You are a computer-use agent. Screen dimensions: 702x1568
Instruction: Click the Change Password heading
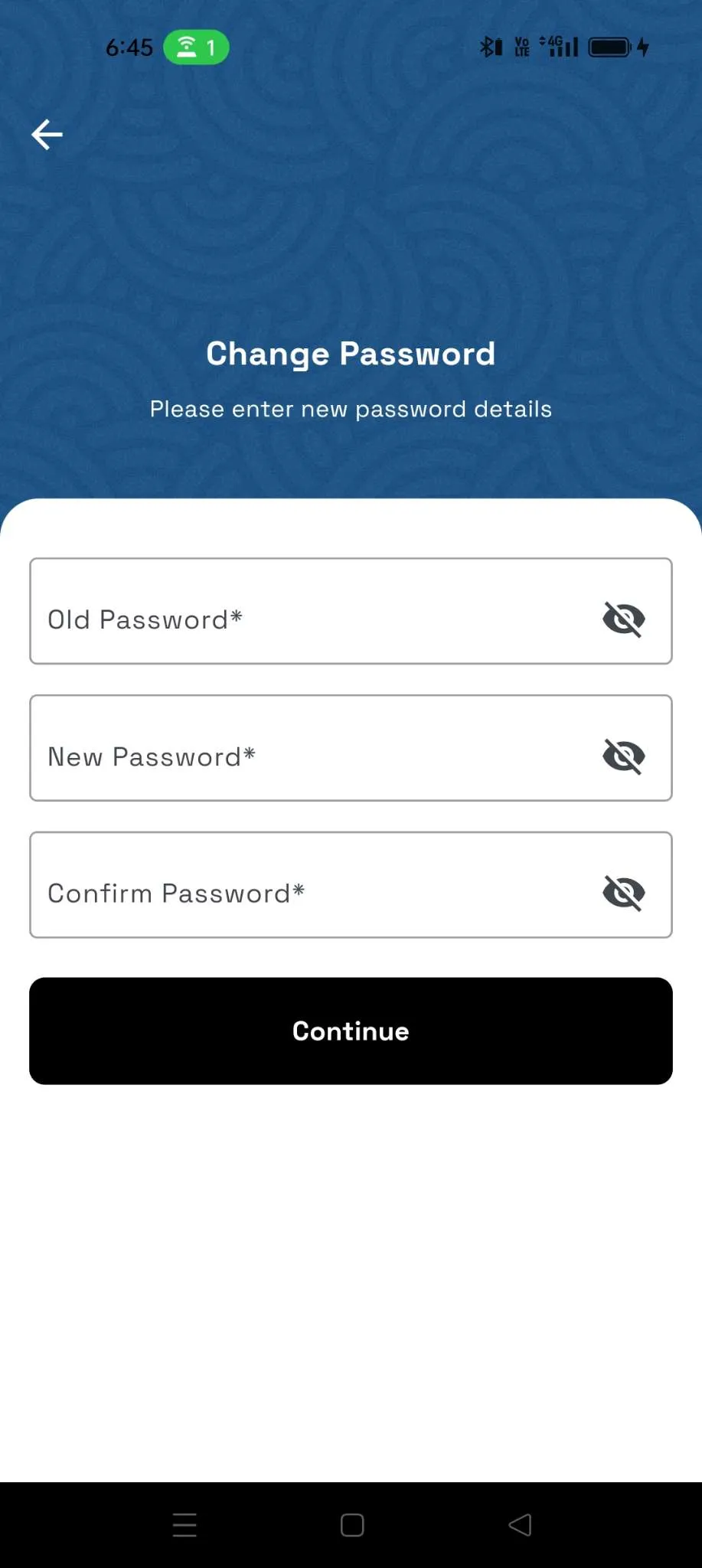[351, 353]
